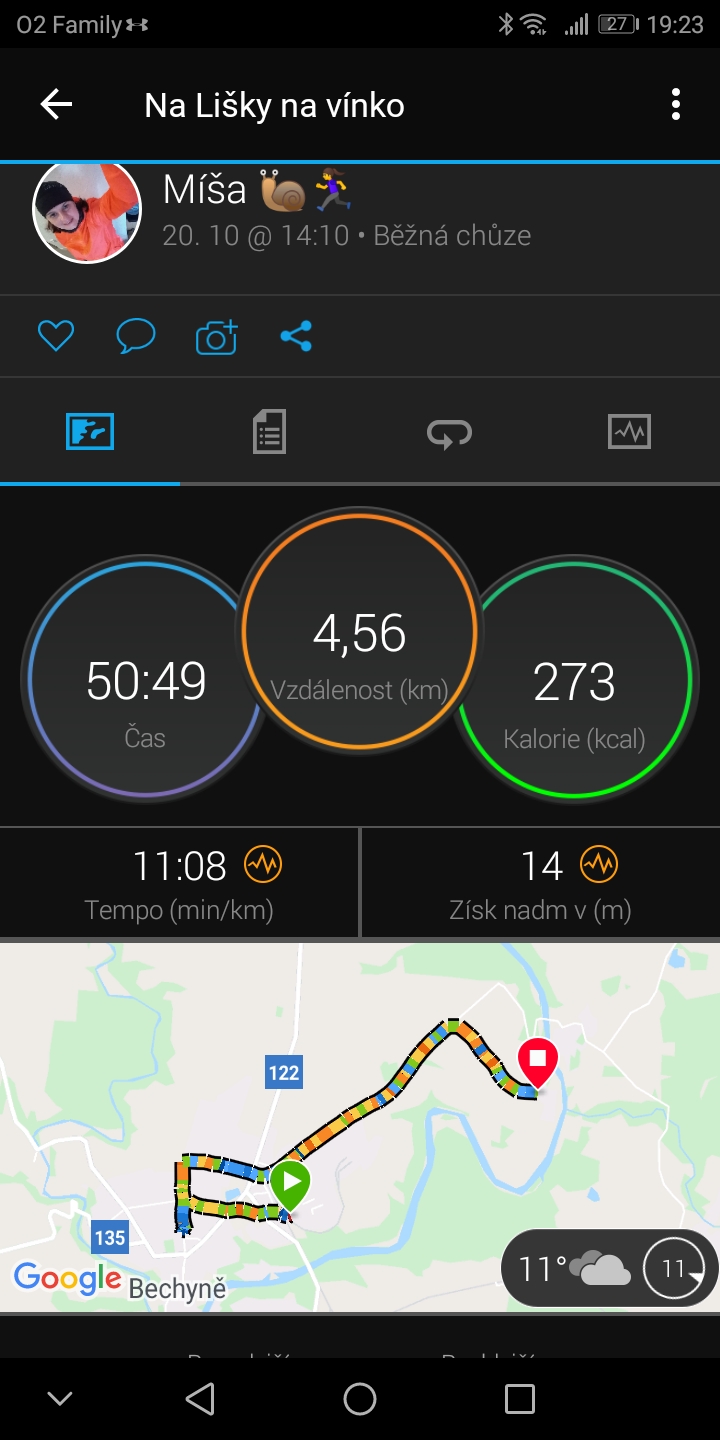Add a photo with the camera icon
Screen dimensions: 720x1440
coord(216,336)
